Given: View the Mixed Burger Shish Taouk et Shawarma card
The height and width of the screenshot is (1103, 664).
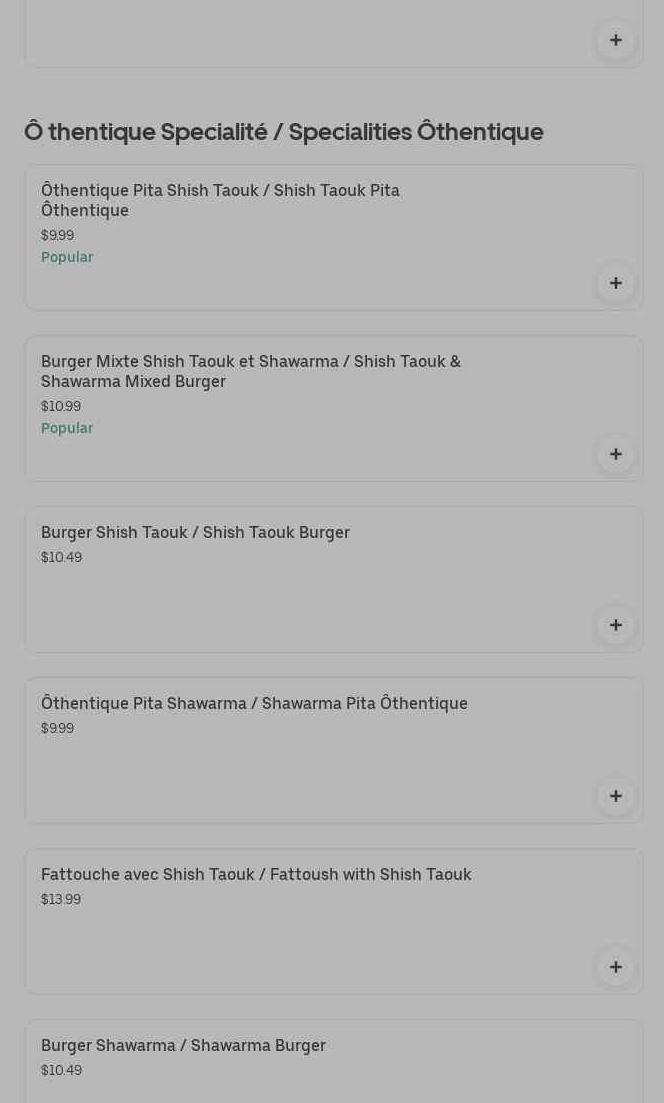Looking at the screenshot, I should [x=250, y=371].
